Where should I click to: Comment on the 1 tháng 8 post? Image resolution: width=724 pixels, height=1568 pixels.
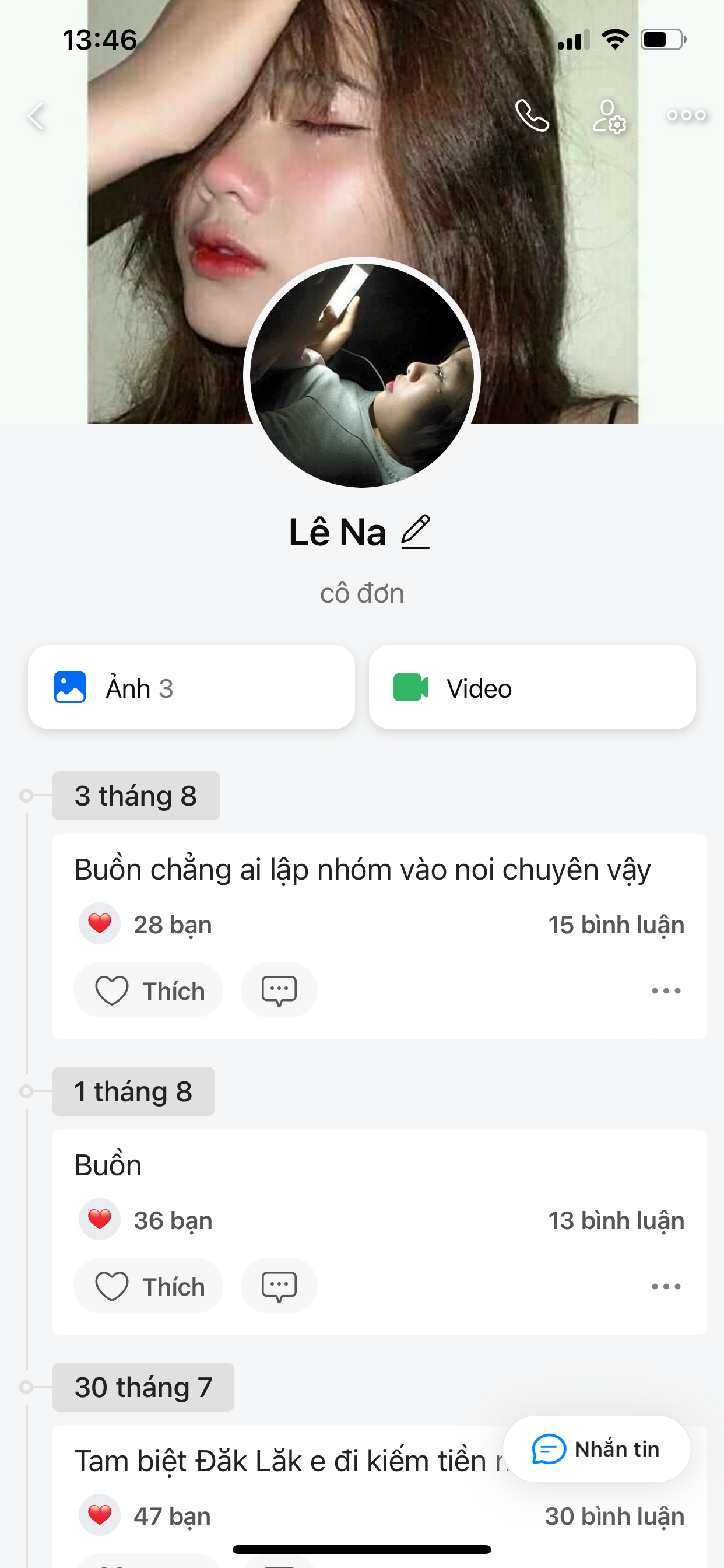[279, 1286]
